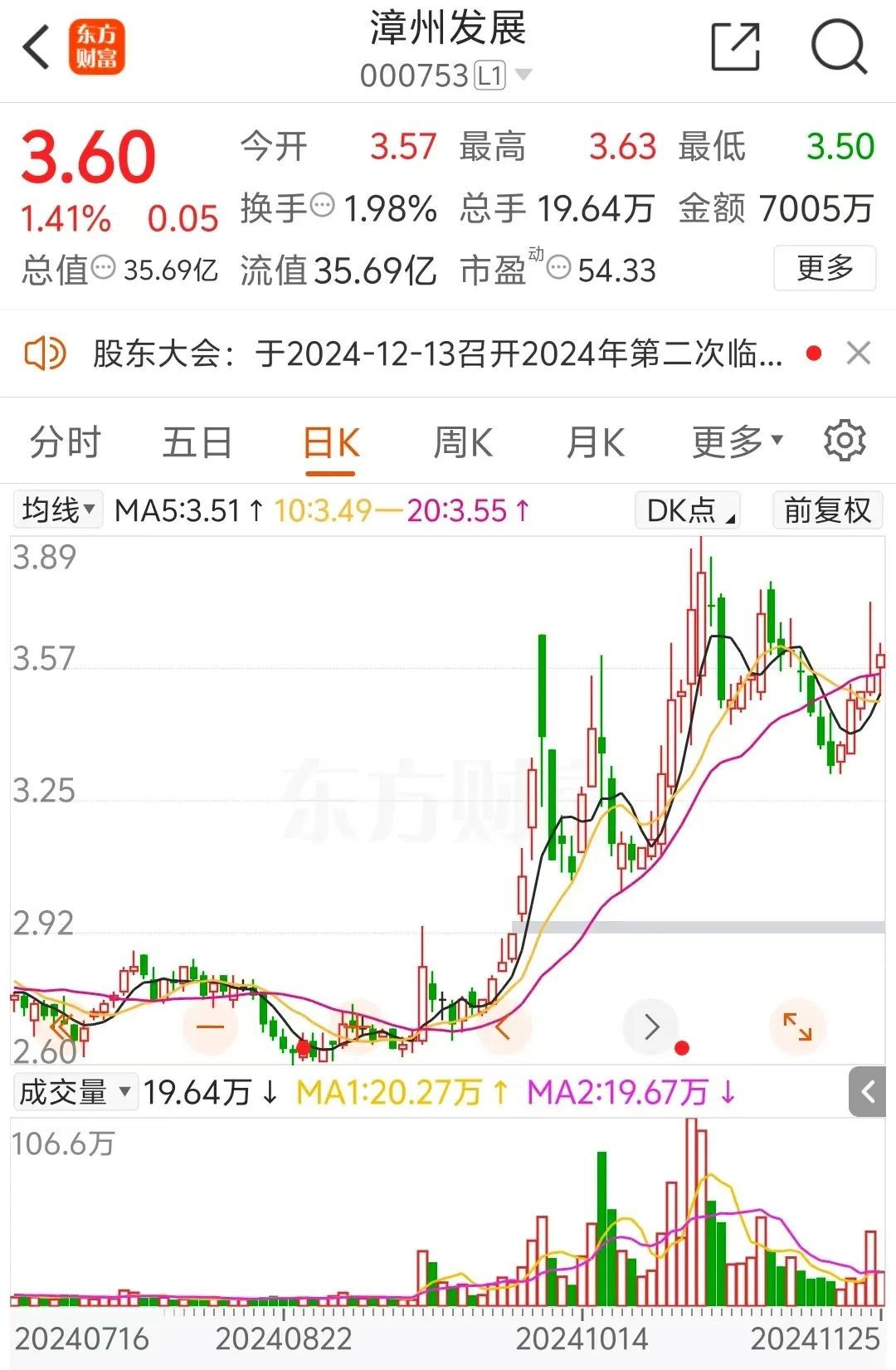The height and width of the screenshot is (1370, 896).
Task: Switch to the 五日 tab
Action: (197, 442)
